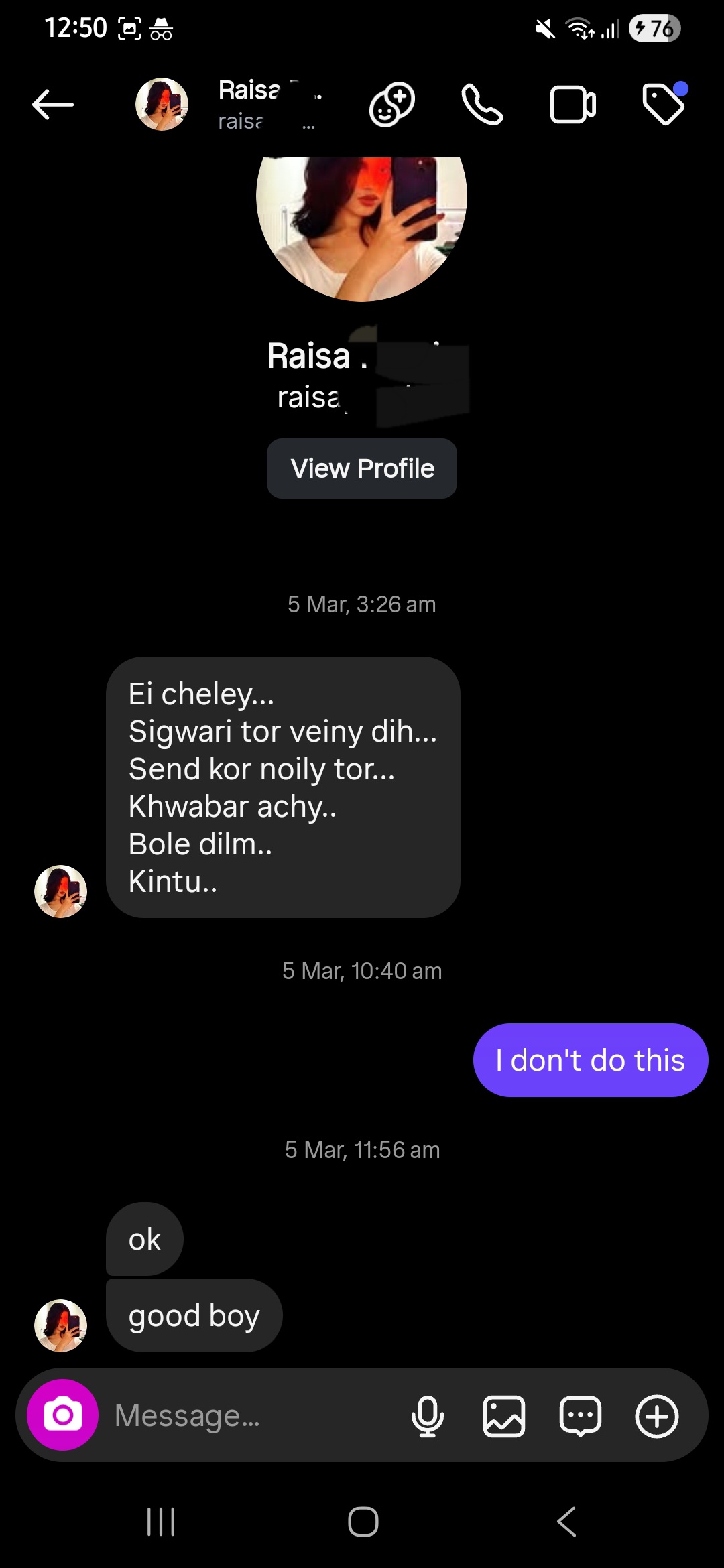Tap Raisa's avatar beside the 'good boy' message
The image size is (724, 1568).
click(61, 1325)
